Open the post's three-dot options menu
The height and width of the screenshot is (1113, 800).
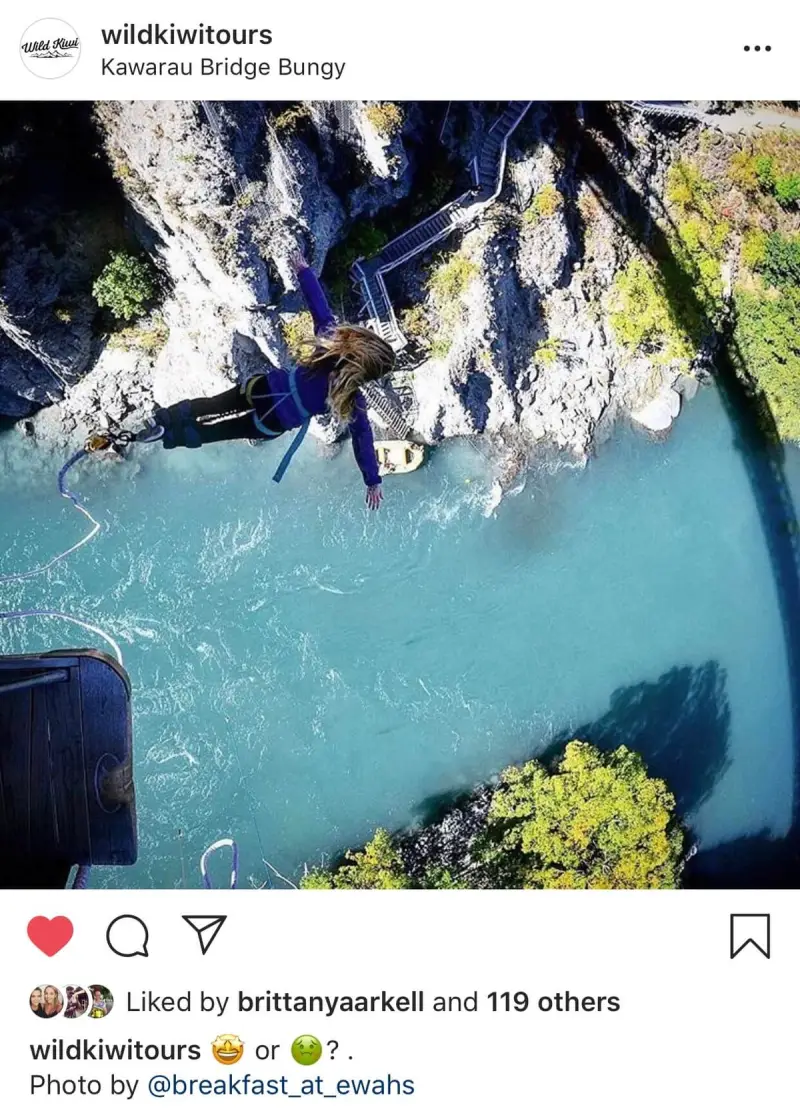pyautogui.click(x=757, y=48)
